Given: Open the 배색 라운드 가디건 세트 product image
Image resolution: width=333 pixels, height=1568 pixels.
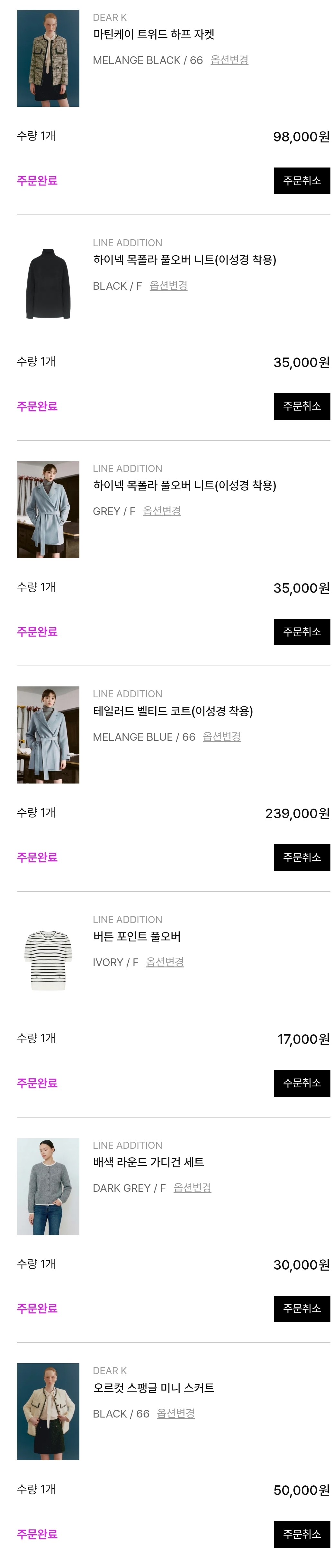Looking at the screenshot, I should point(48,1186).
